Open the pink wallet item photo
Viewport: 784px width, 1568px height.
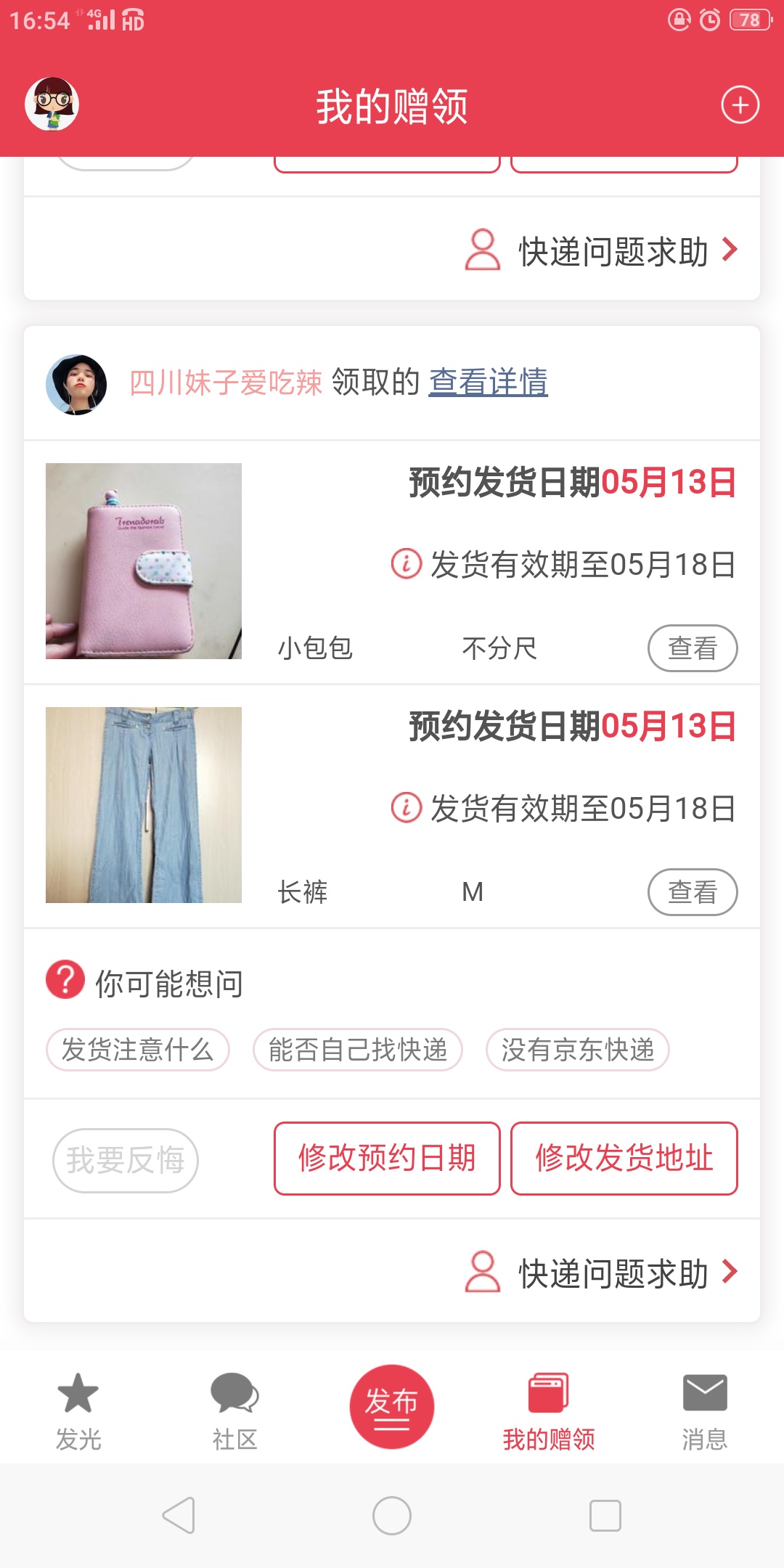pyautogui.click(x=144, y=561)
